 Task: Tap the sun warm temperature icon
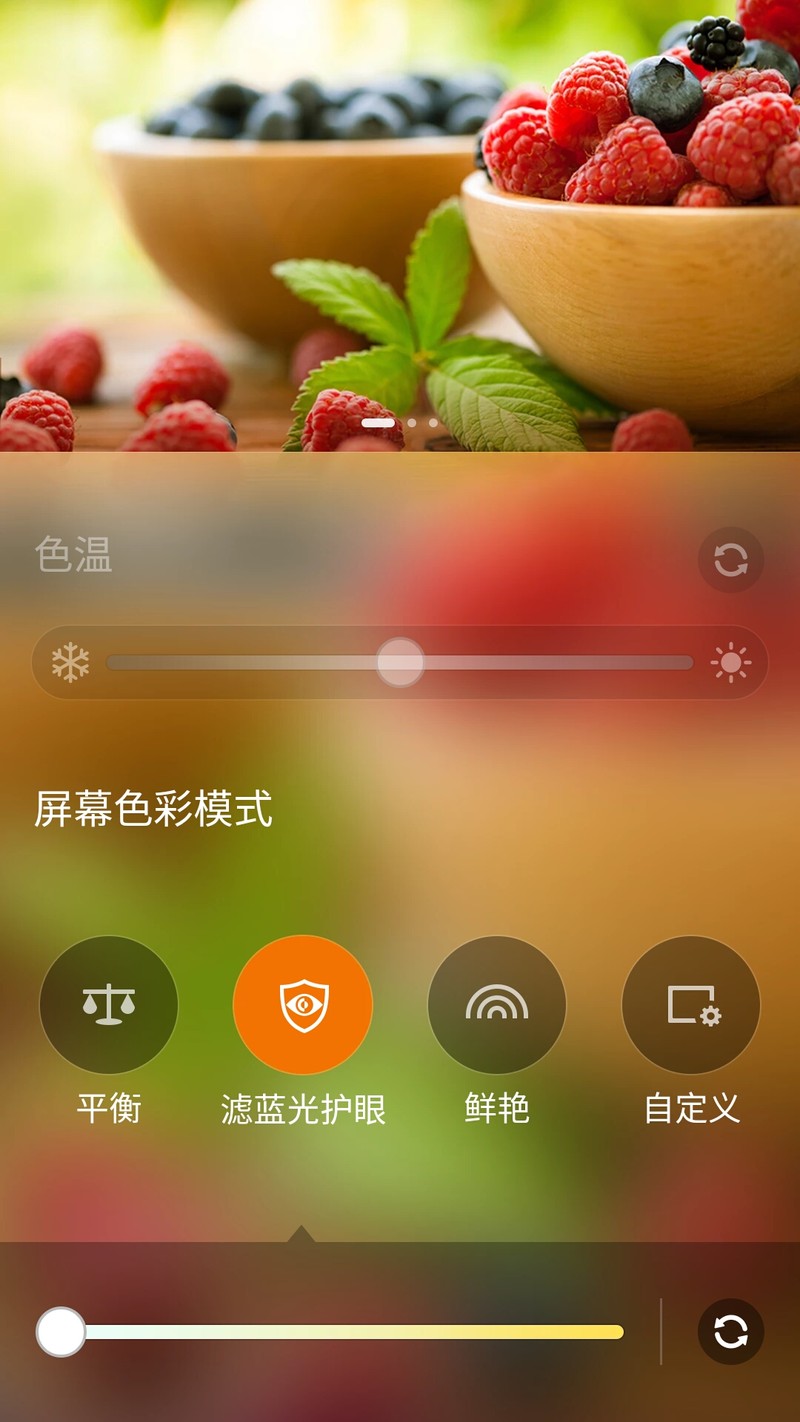[731, 662]
